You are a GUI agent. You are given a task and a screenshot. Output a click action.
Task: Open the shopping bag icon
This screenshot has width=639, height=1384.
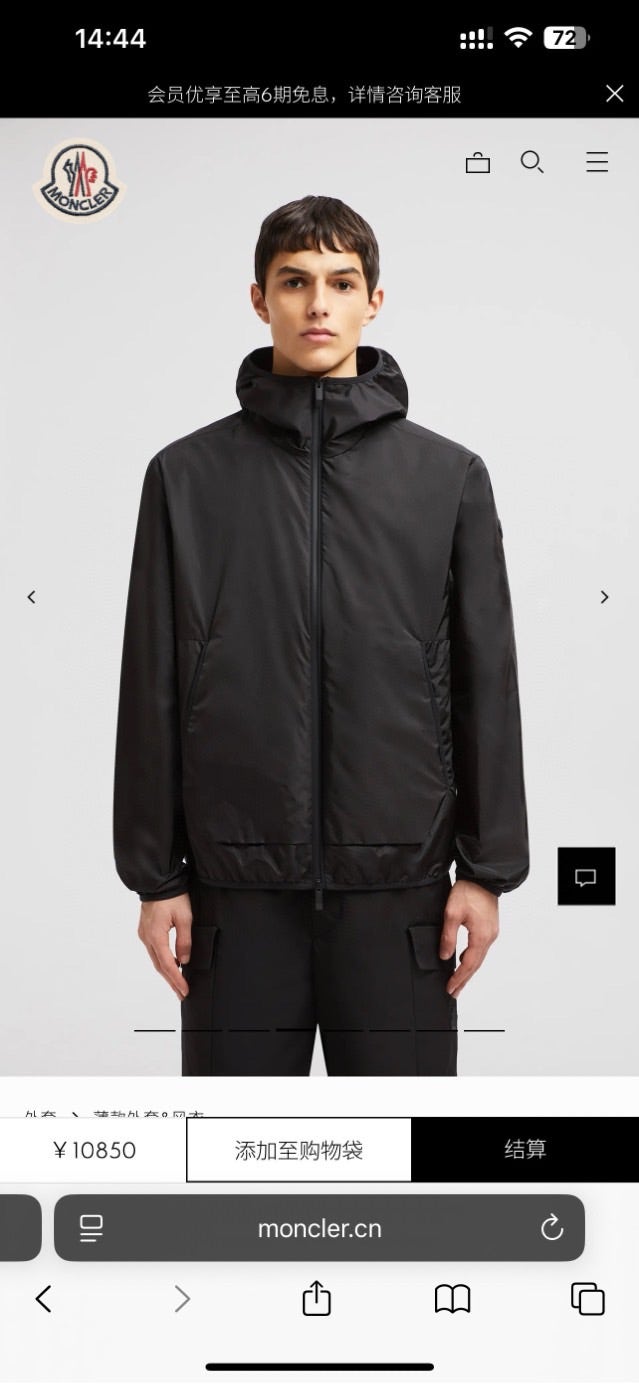(478, 162)
